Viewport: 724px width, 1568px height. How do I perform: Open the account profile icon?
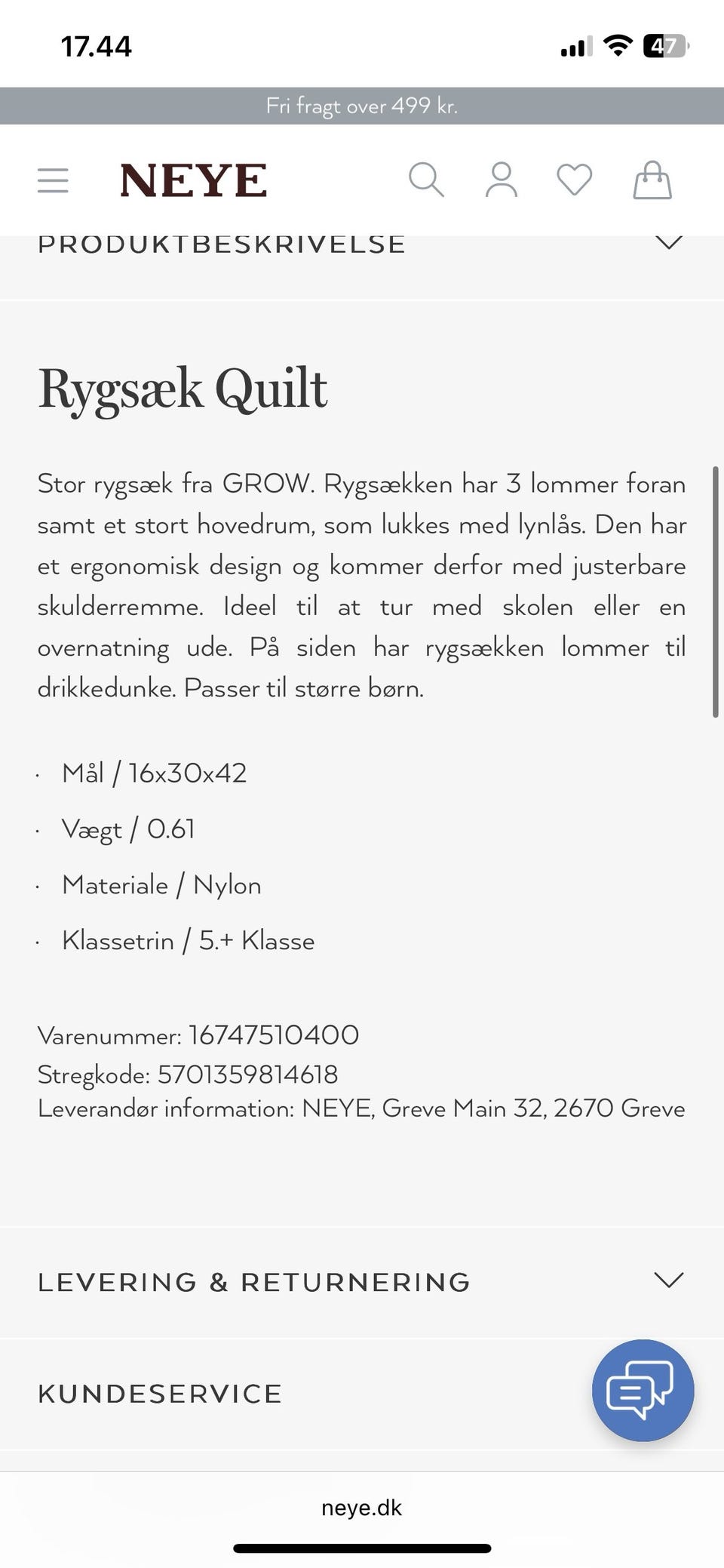click(x=502, y=180)
